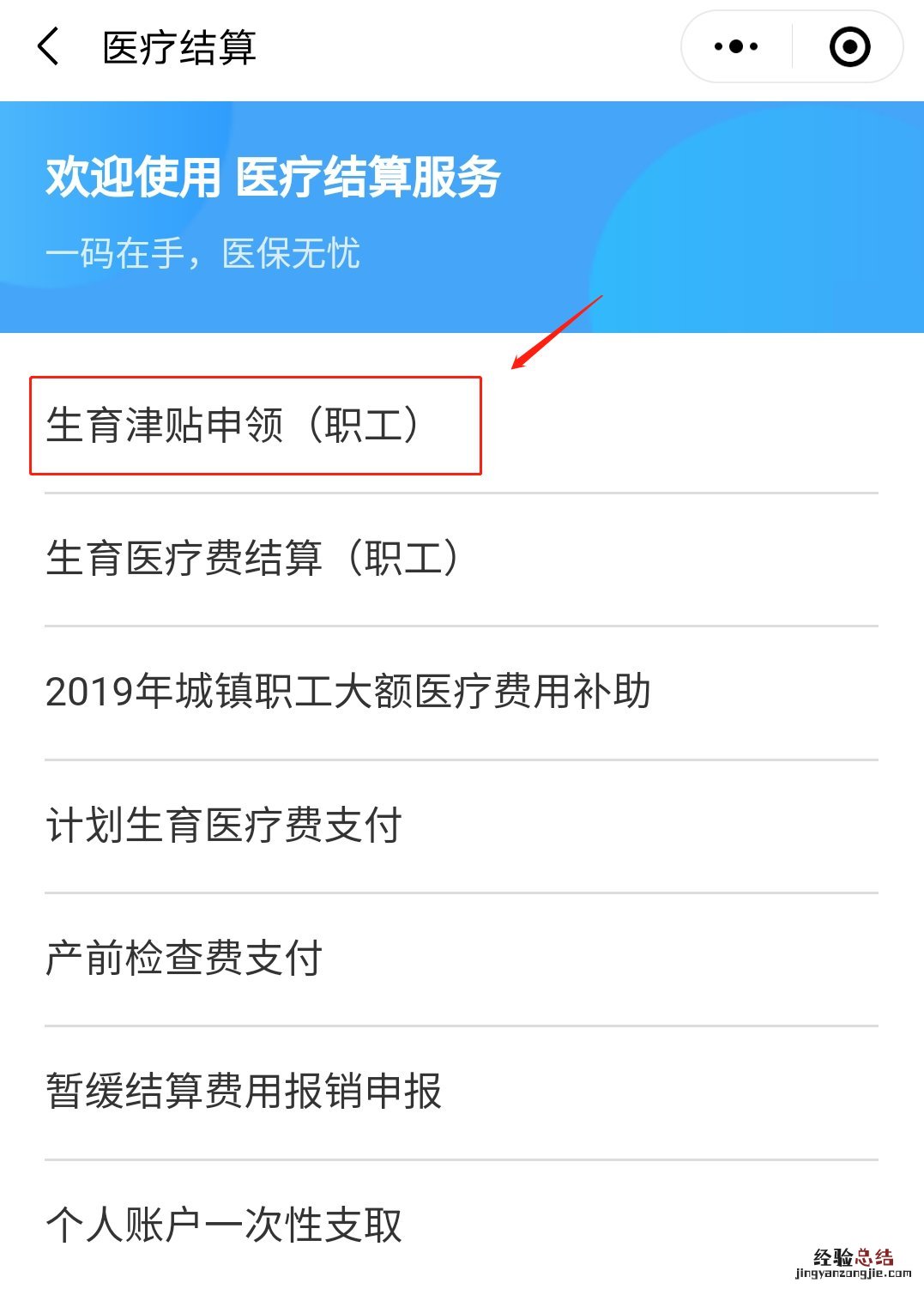
Task: Choose 计划生育医疗费支付
Action: pos(224,825)
